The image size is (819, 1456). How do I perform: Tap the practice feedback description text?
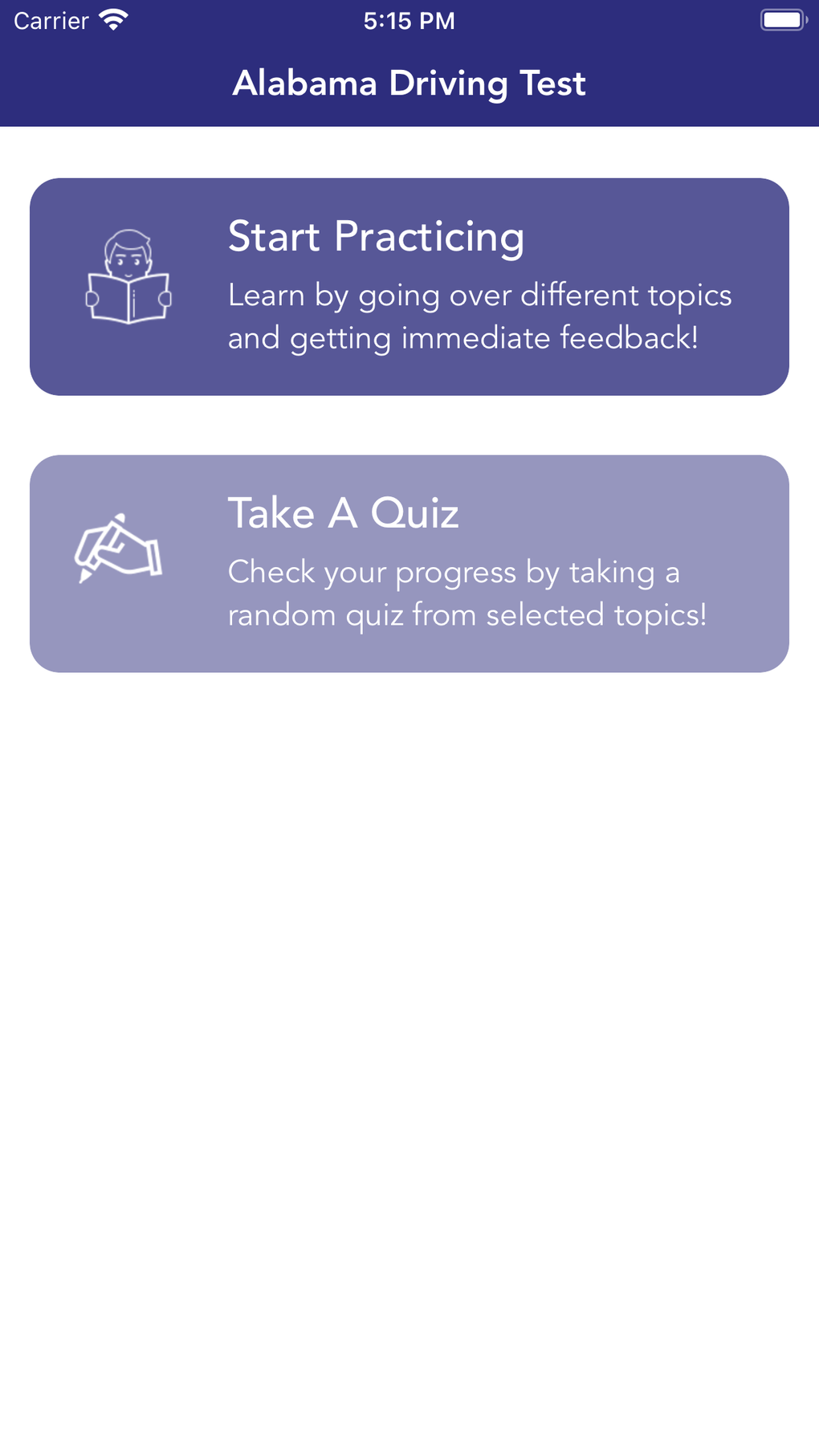click(479, 316)
